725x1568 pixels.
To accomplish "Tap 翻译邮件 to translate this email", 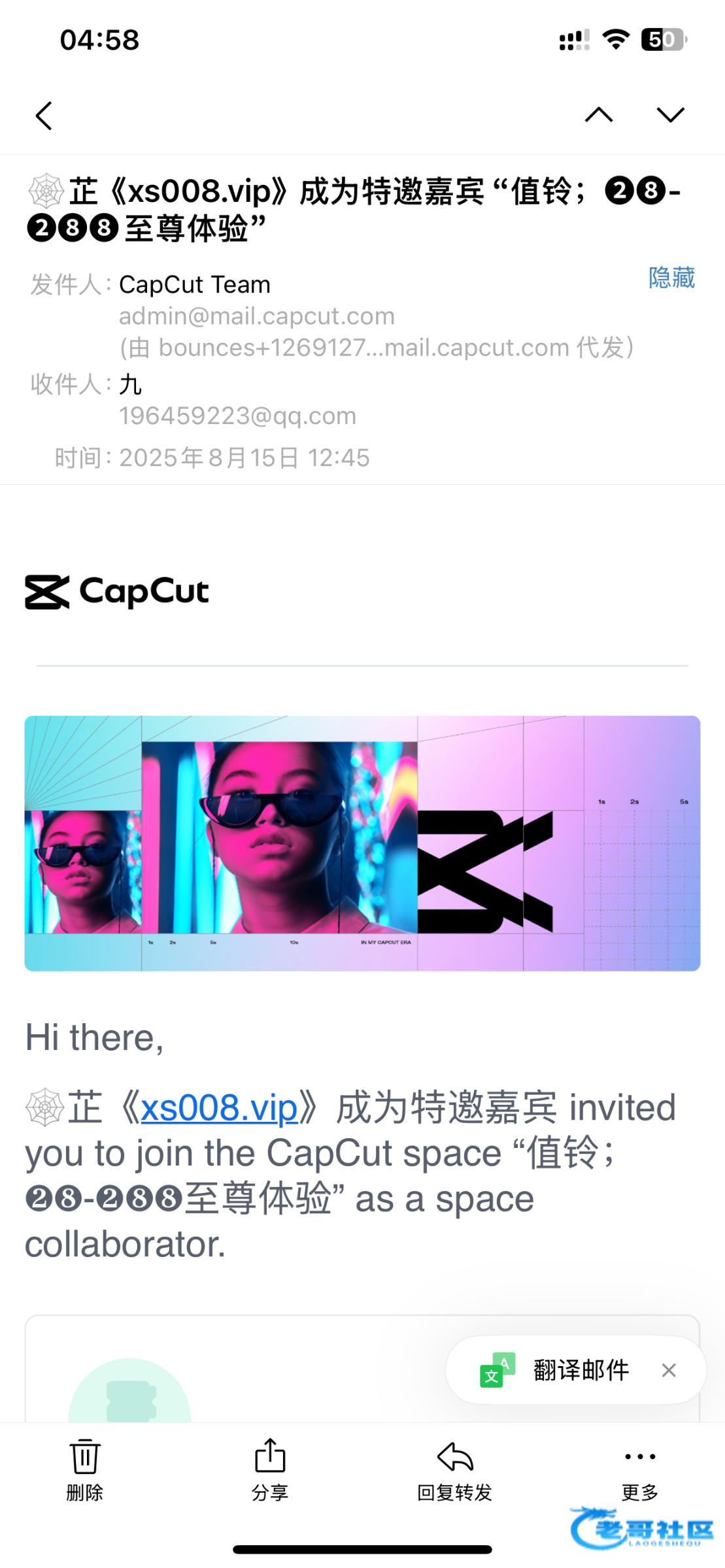I will pyautogui.click(x=581, y=1370).
